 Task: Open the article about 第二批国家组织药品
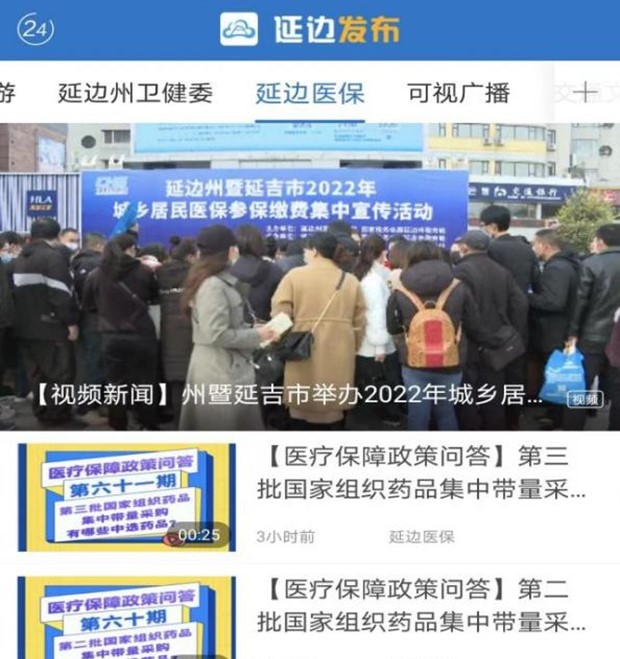click(418, 606)
